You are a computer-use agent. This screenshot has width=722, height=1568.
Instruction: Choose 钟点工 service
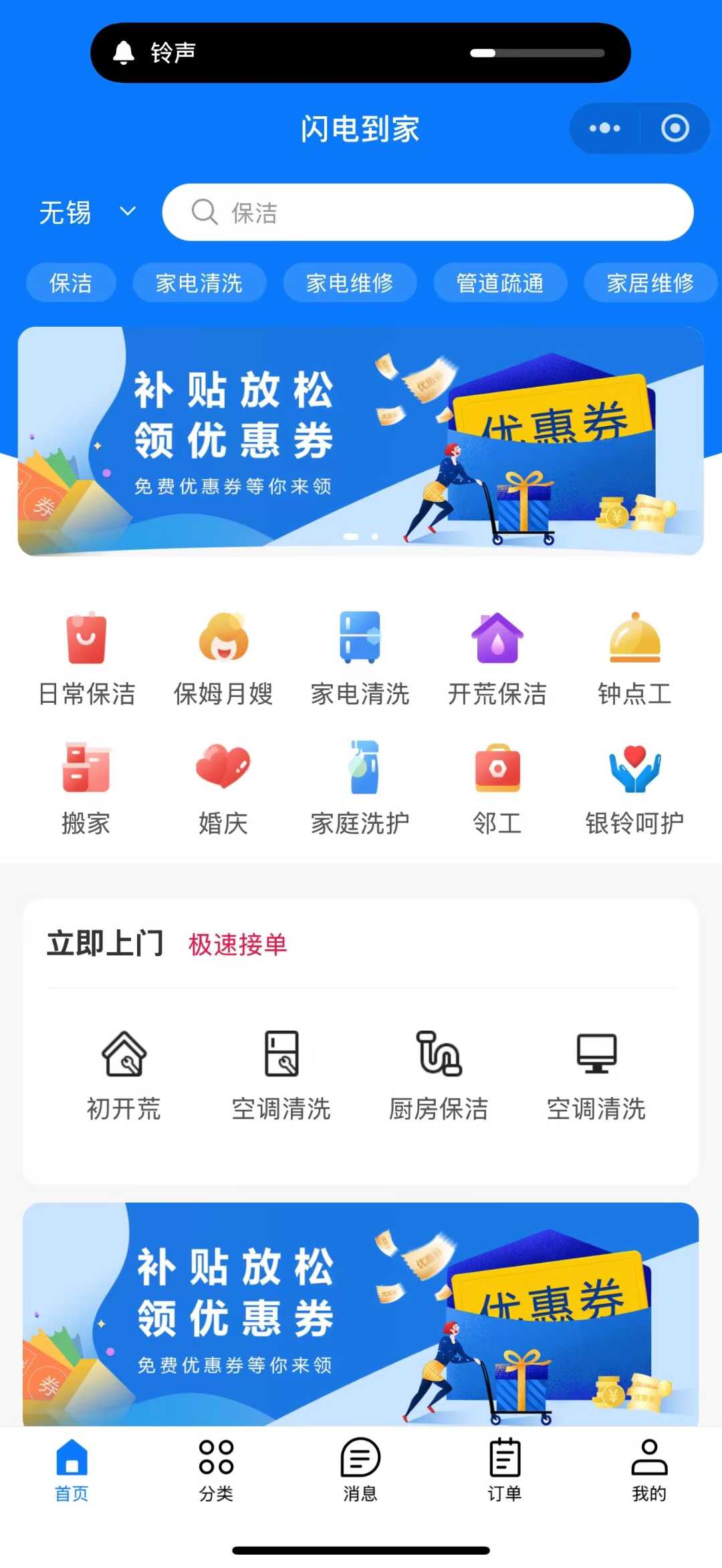634,658
